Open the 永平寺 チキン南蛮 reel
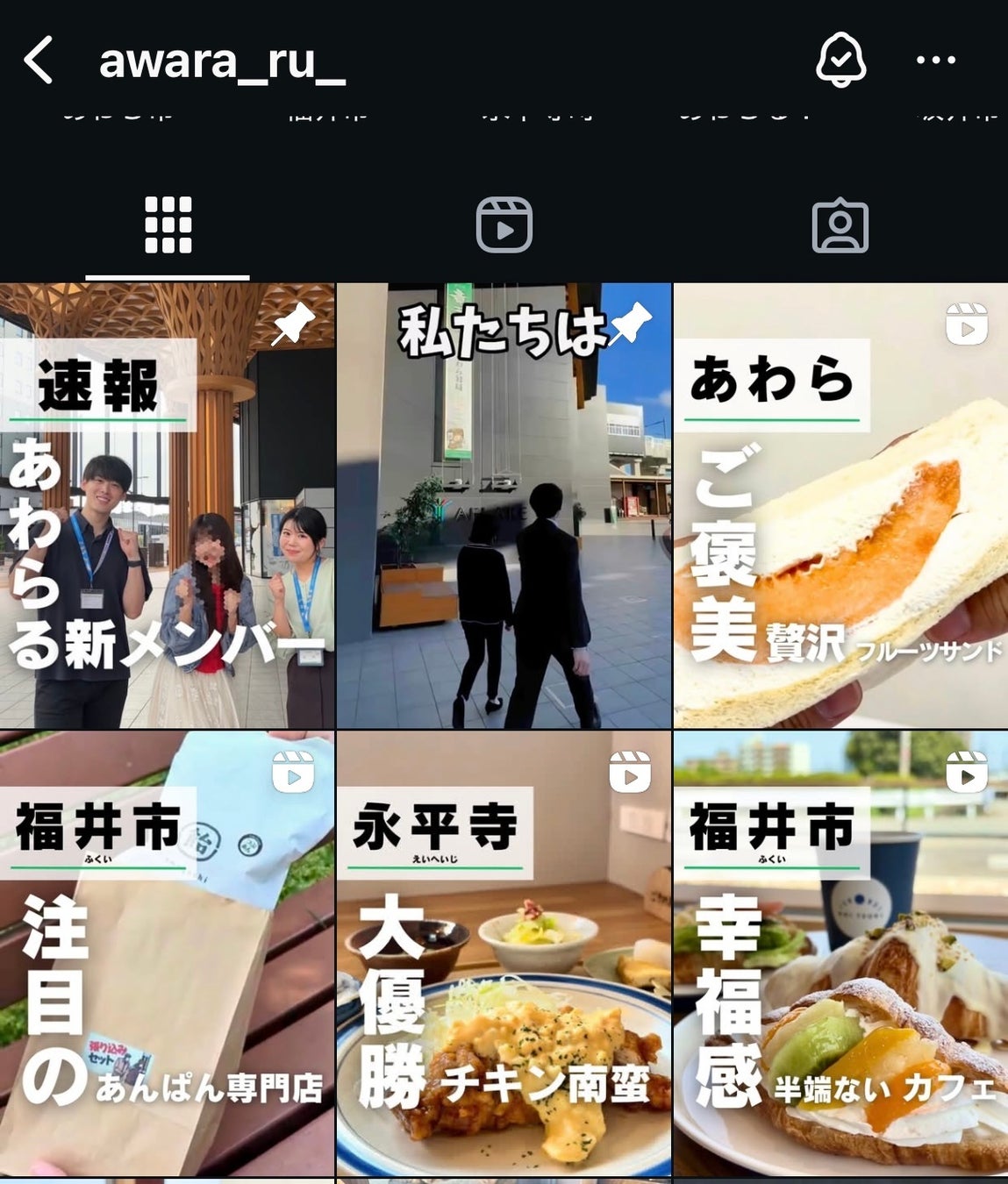Image resolution: width=1008 pixels, height=1184 pixels. 504,952
